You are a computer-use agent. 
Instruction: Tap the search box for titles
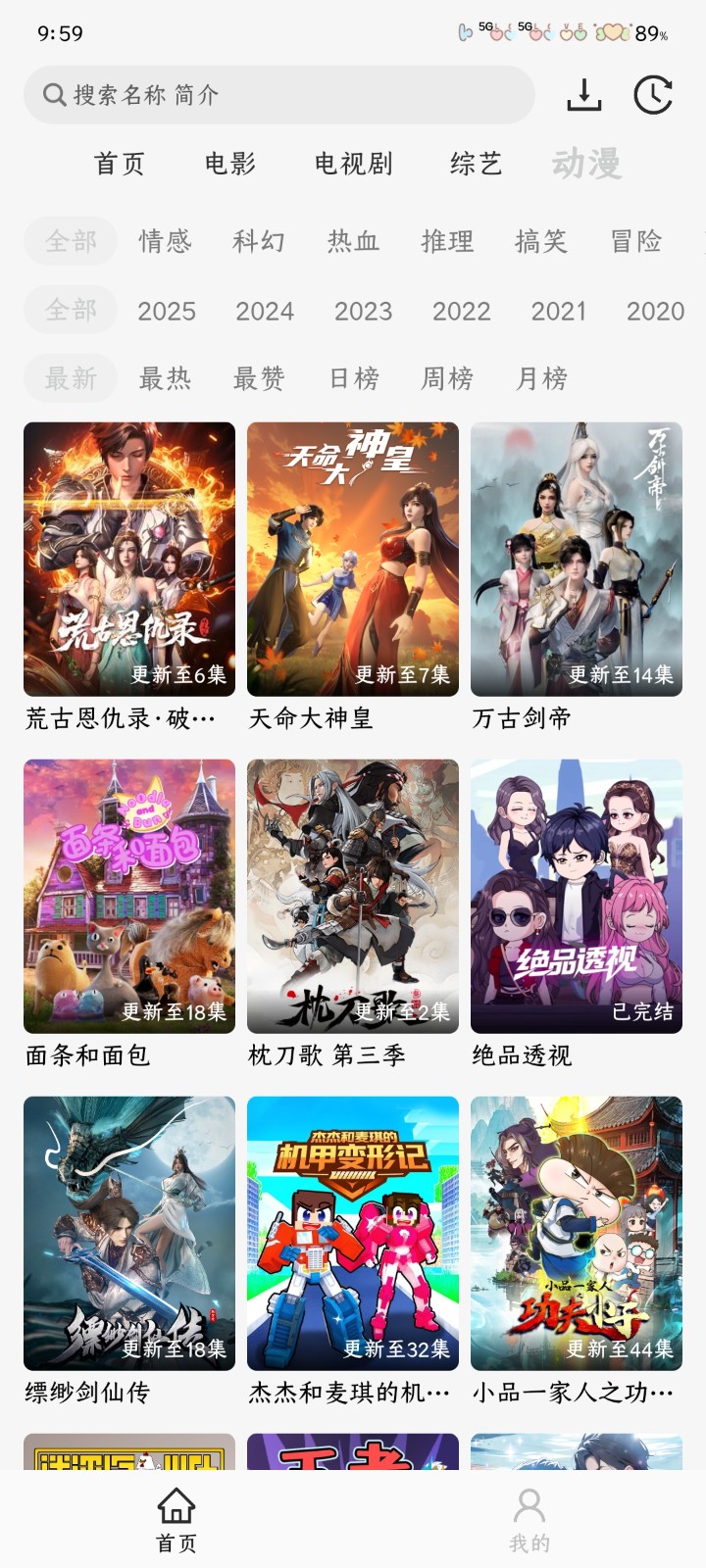pyautogui.click(x=279, y=95)
